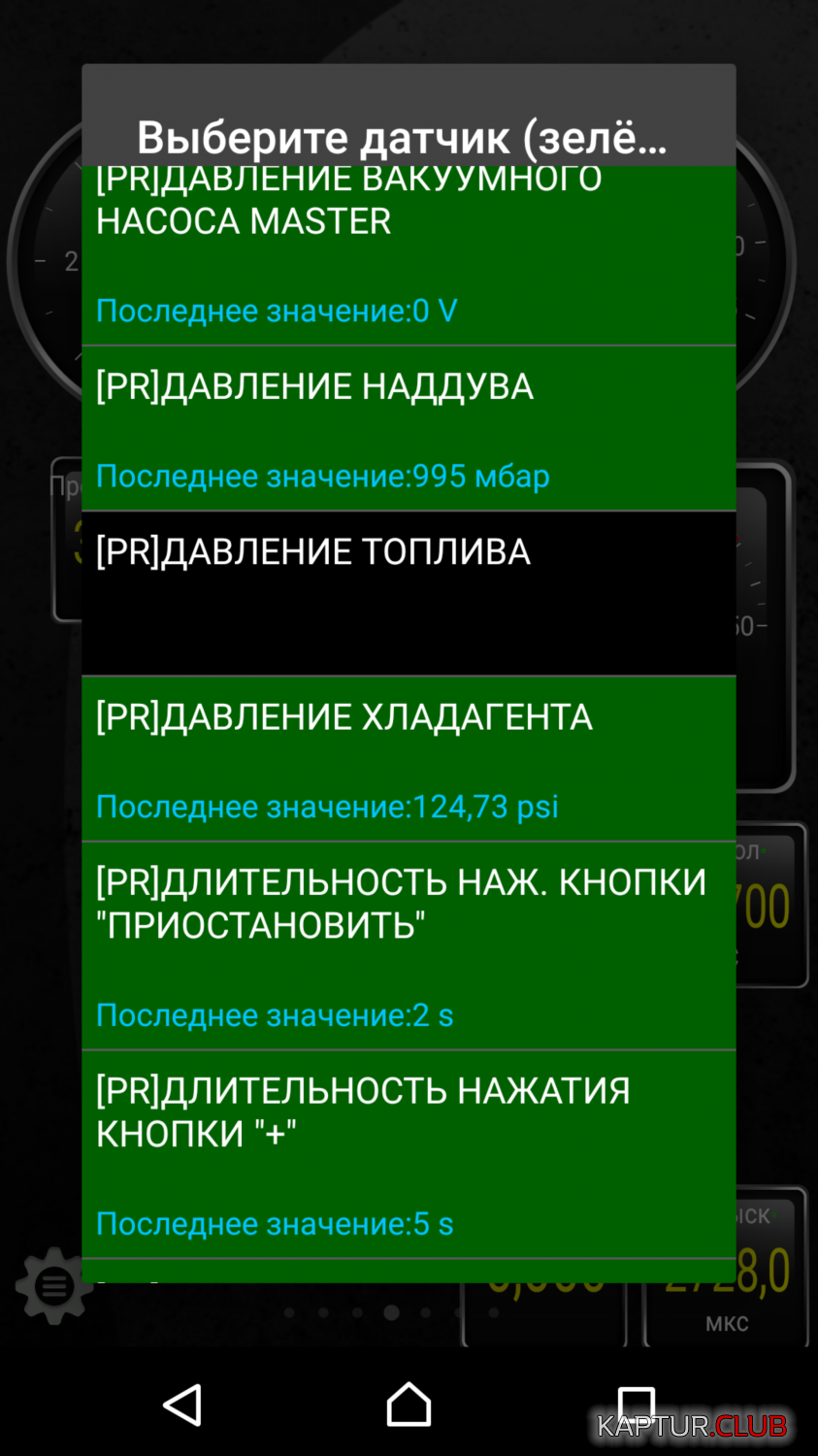Choose ДЛИТЕЛЬНОСТЬ НАЖ. КНОПКИ "ПРИОСТАНОВИТЬ" sensor

pyautogui.click(x=409, y=945)
